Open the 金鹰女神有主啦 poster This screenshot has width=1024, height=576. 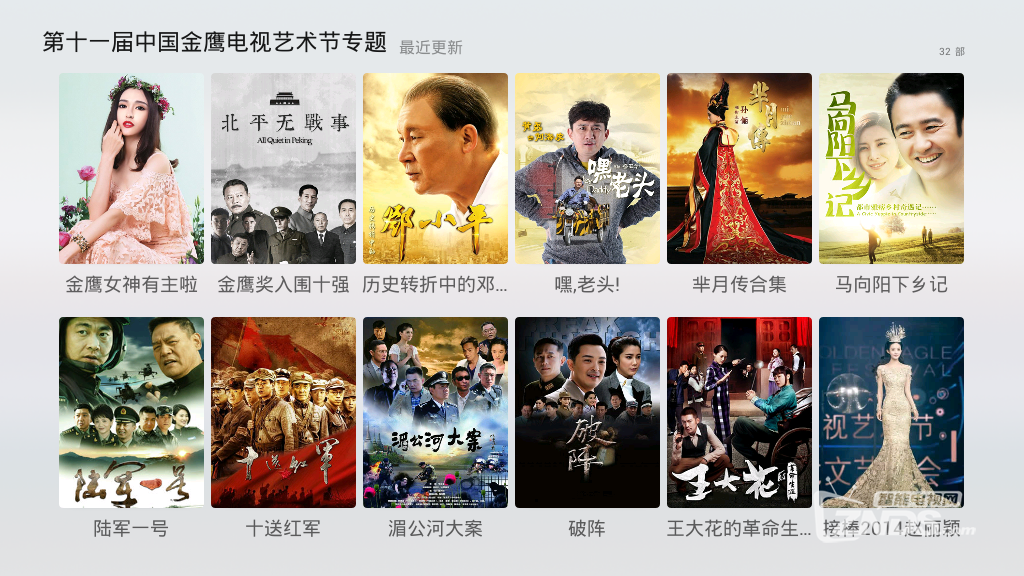tap(131, 168)
